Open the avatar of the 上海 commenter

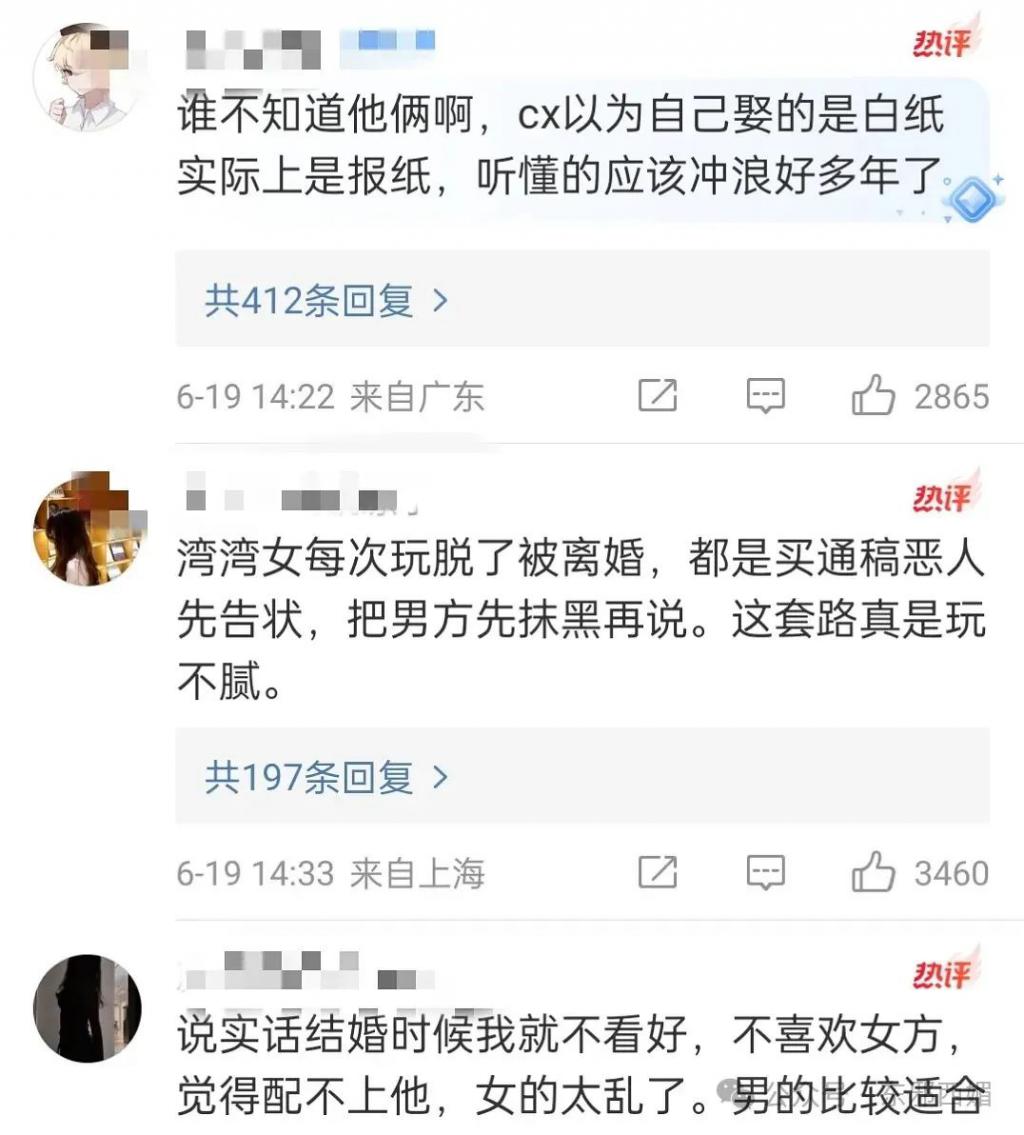tap(83, 531)
